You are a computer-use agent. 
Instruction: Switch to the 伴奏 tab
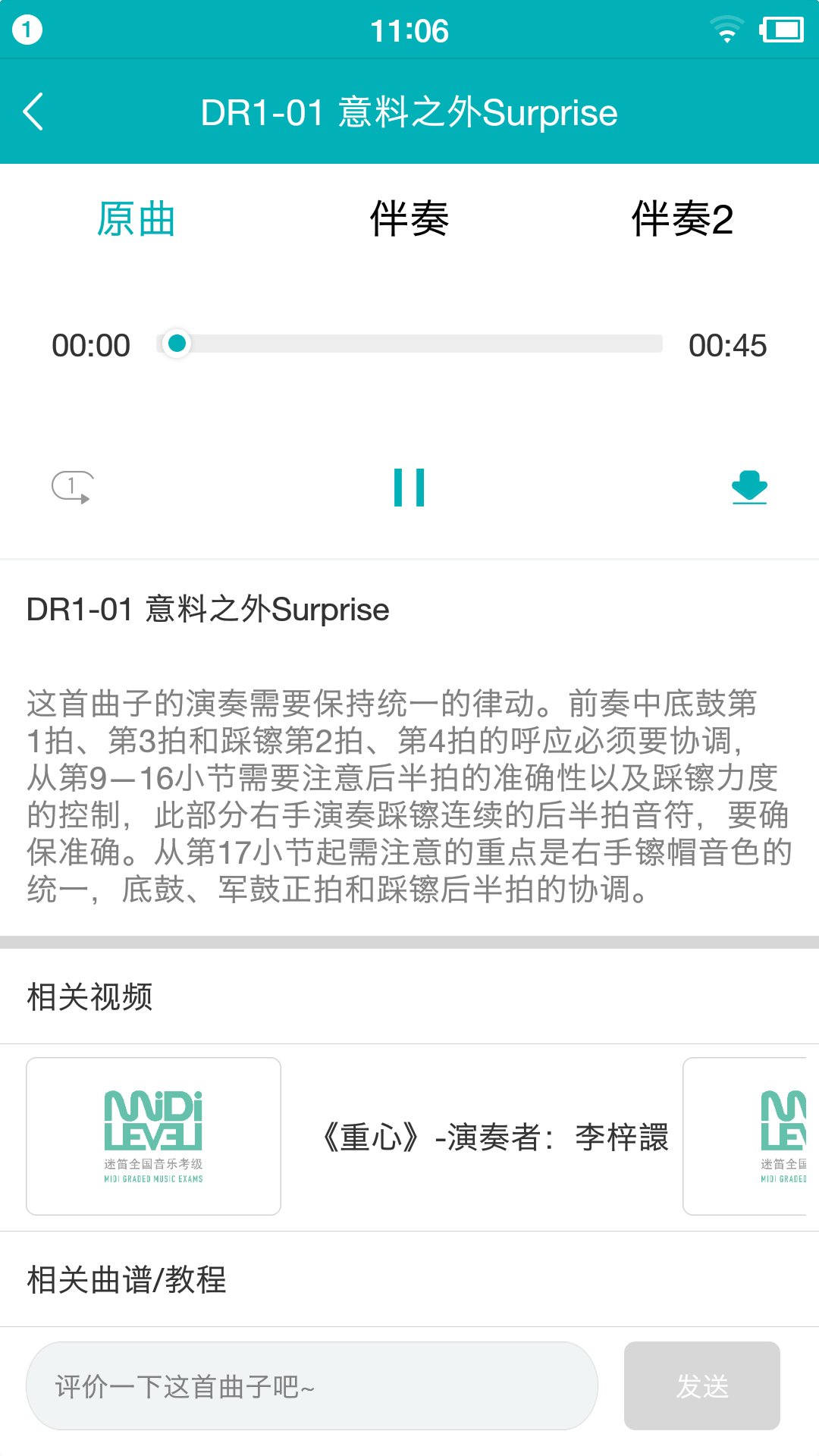point(409,219)
